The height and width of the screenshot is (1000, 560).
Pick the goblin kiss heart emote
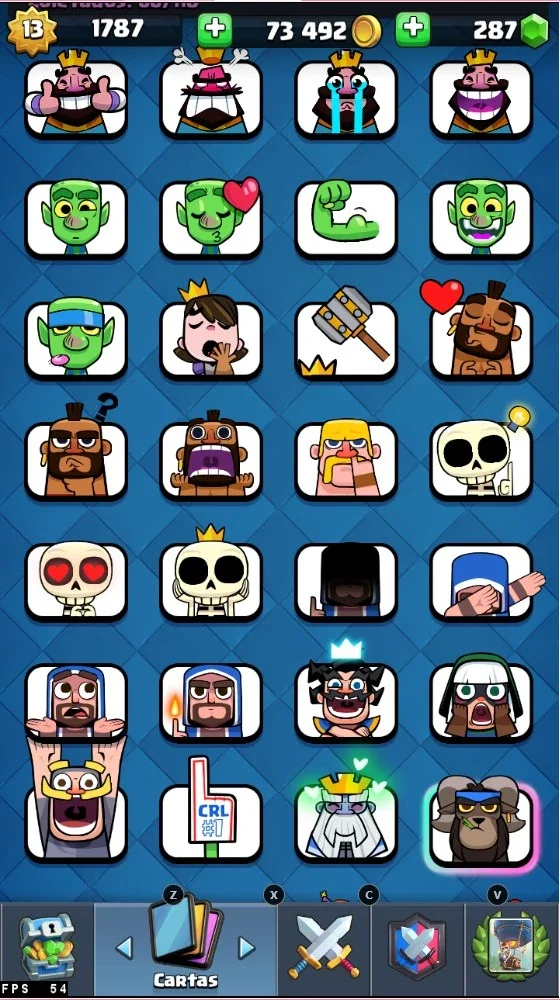(211, 218)
